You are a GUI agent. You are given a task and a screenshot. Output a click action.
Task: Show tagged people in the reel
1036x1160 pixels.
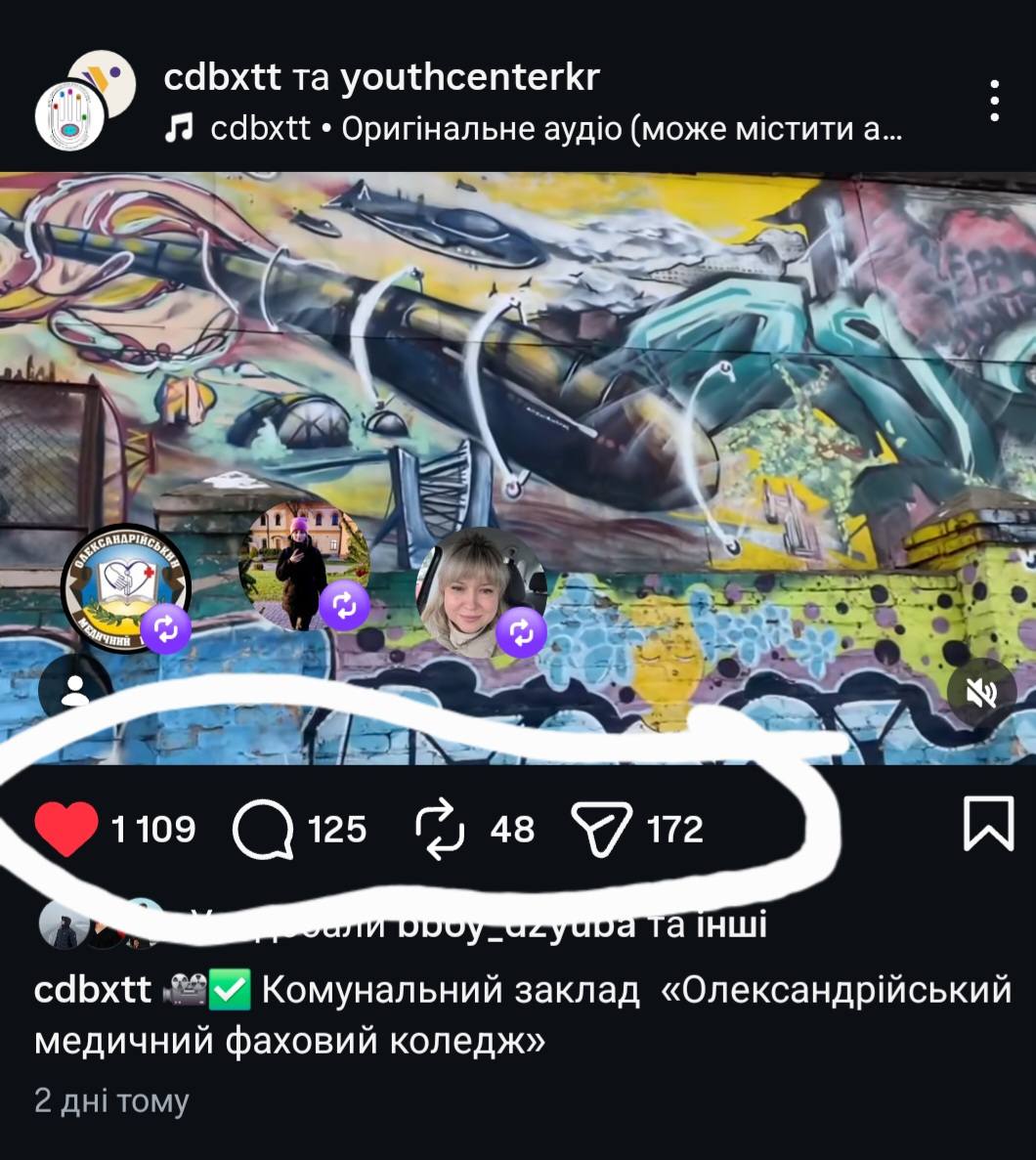74,690
